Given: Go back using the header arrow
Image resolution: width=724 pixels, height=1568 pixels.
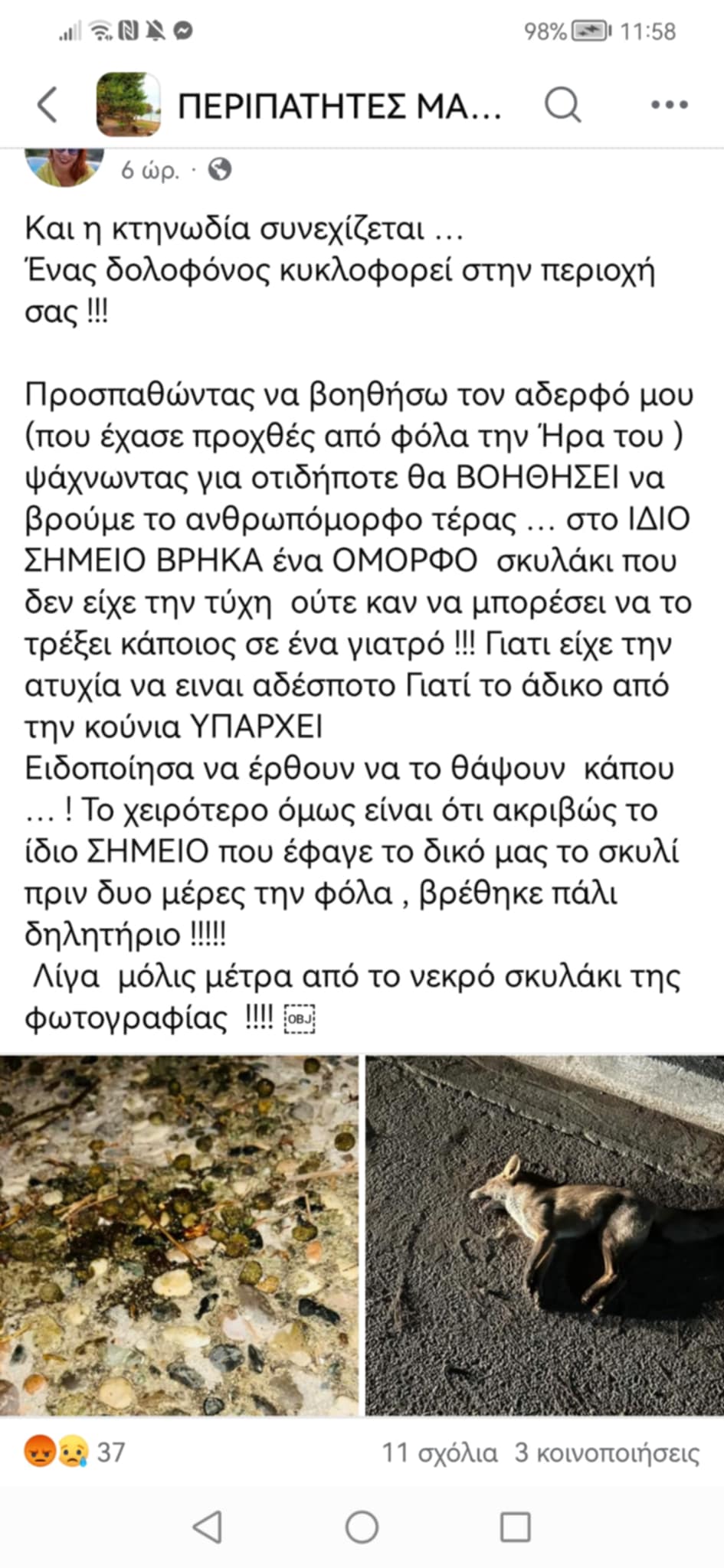Looking at the screenshot, I should pyautogui.click(x=48, y=105).
